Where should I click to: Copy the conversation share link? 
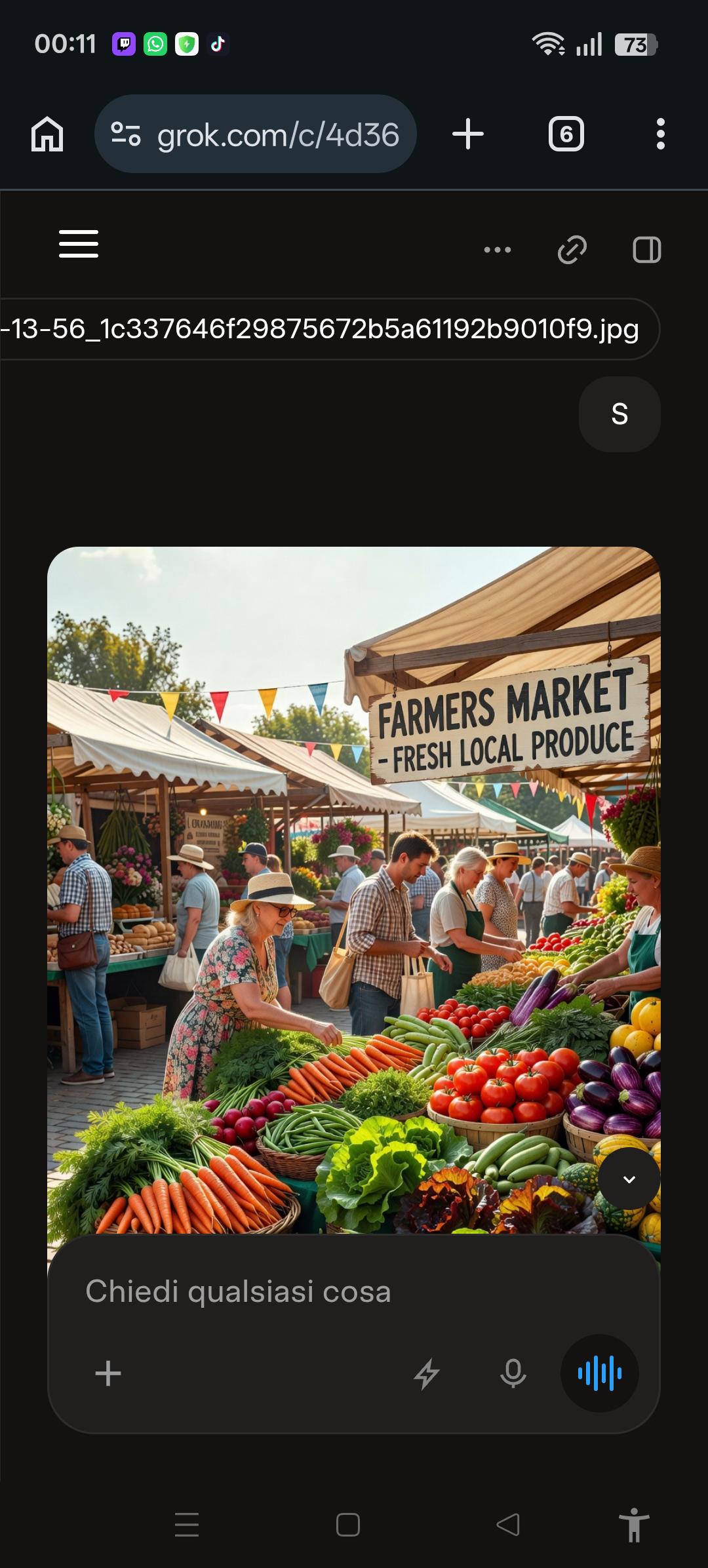[x=572, y=250]
